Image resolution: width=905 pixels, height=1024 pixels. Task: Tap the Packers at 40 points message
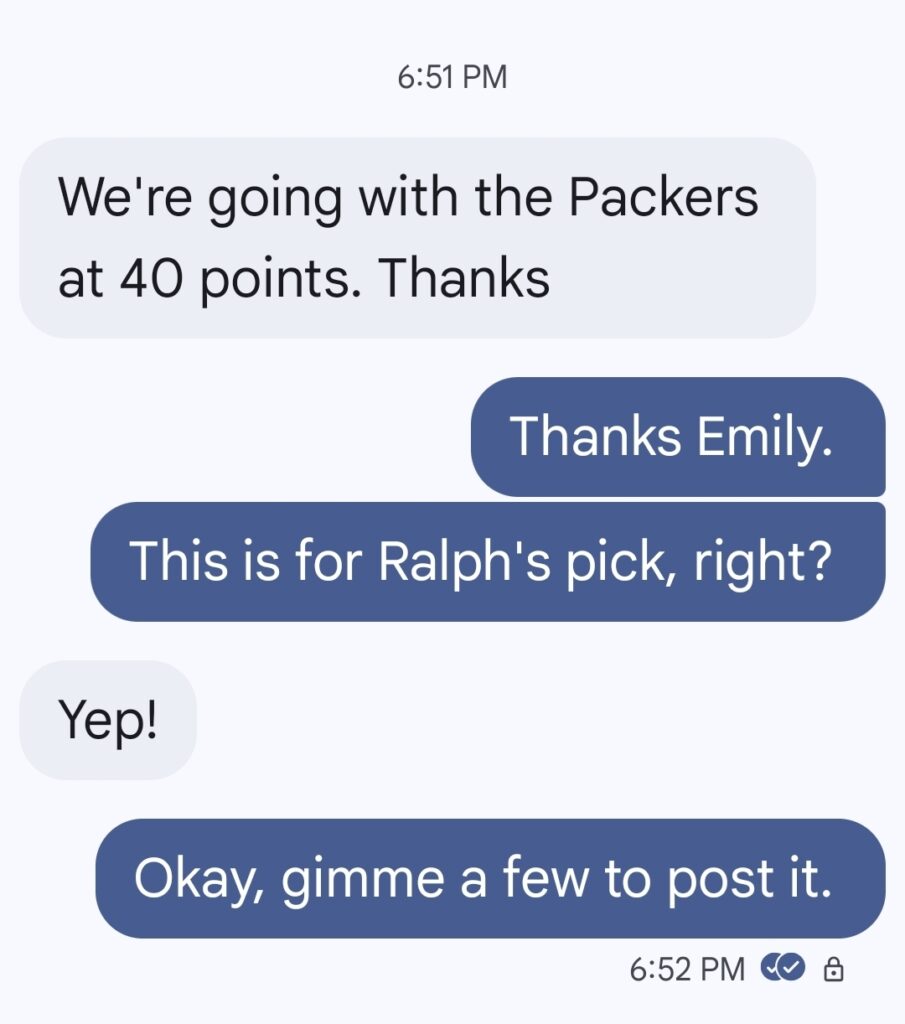(x=417, y=238)
